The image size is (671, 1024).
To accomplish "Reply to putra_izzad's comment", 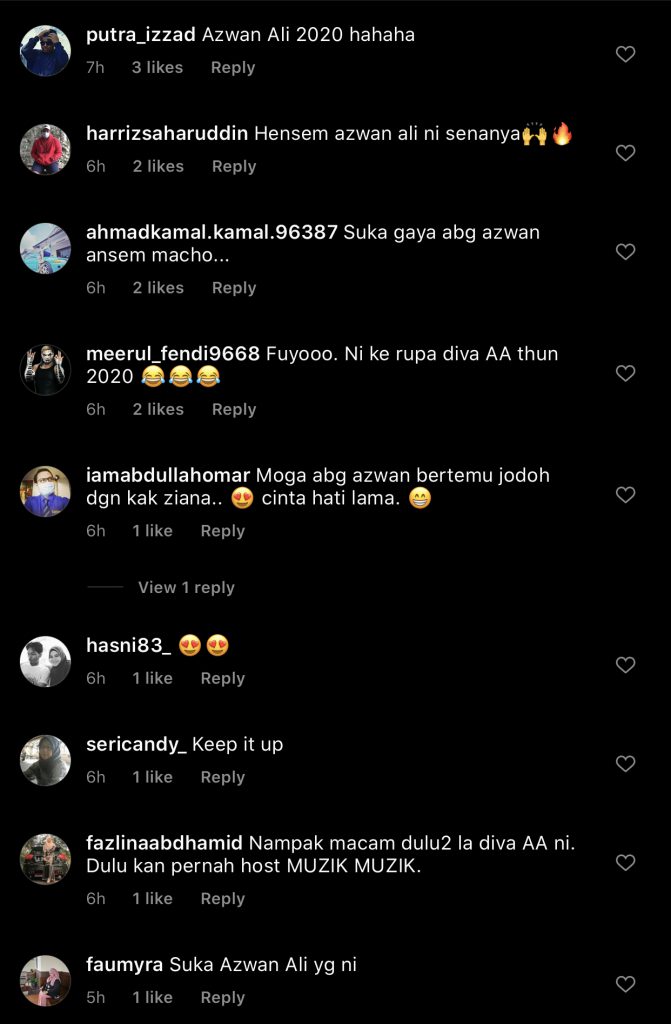I will [232, 68].
